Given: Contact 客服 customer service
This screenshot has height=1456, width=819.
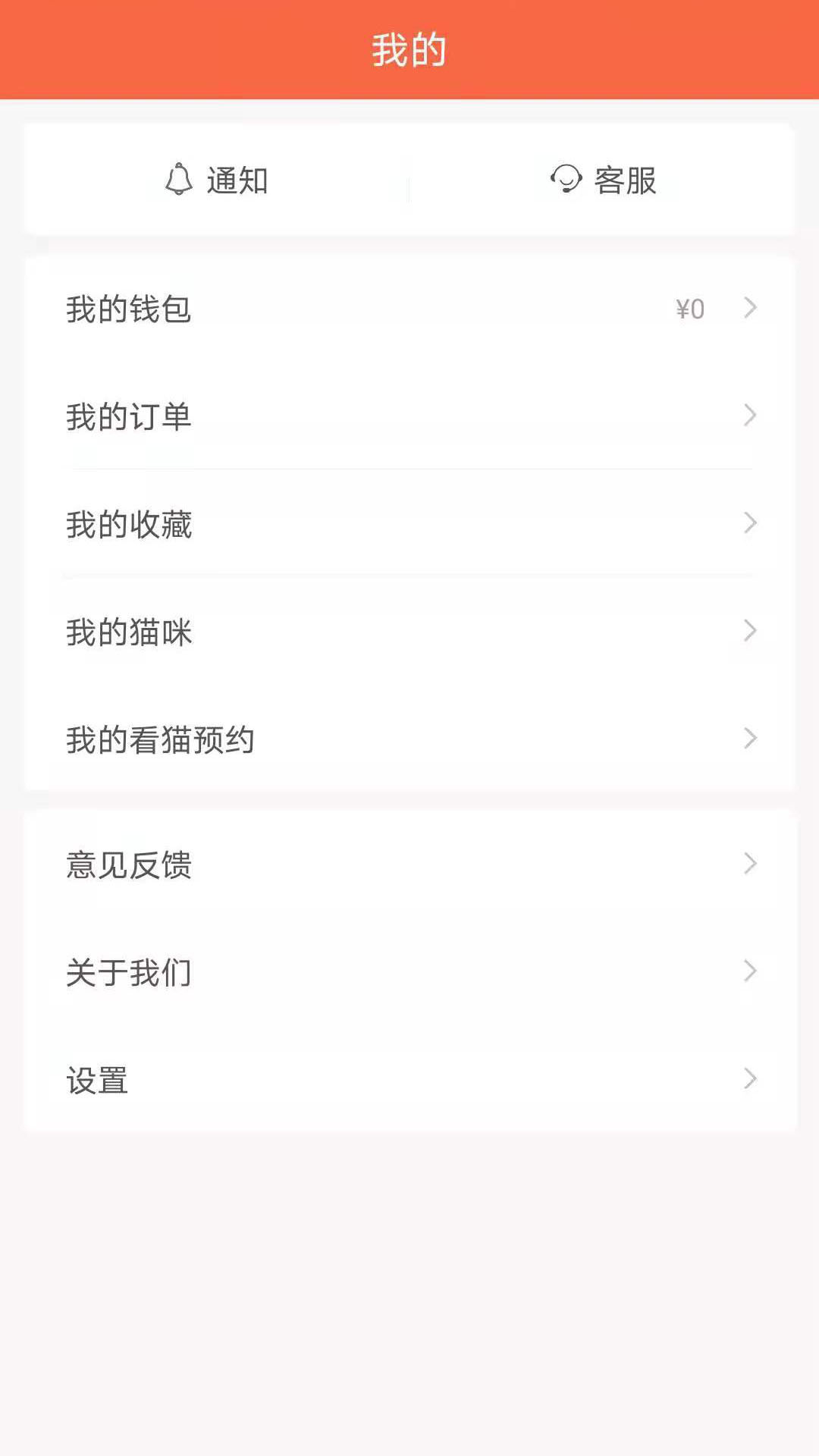Looking at the screenshot, I should (x=603, y=180).
